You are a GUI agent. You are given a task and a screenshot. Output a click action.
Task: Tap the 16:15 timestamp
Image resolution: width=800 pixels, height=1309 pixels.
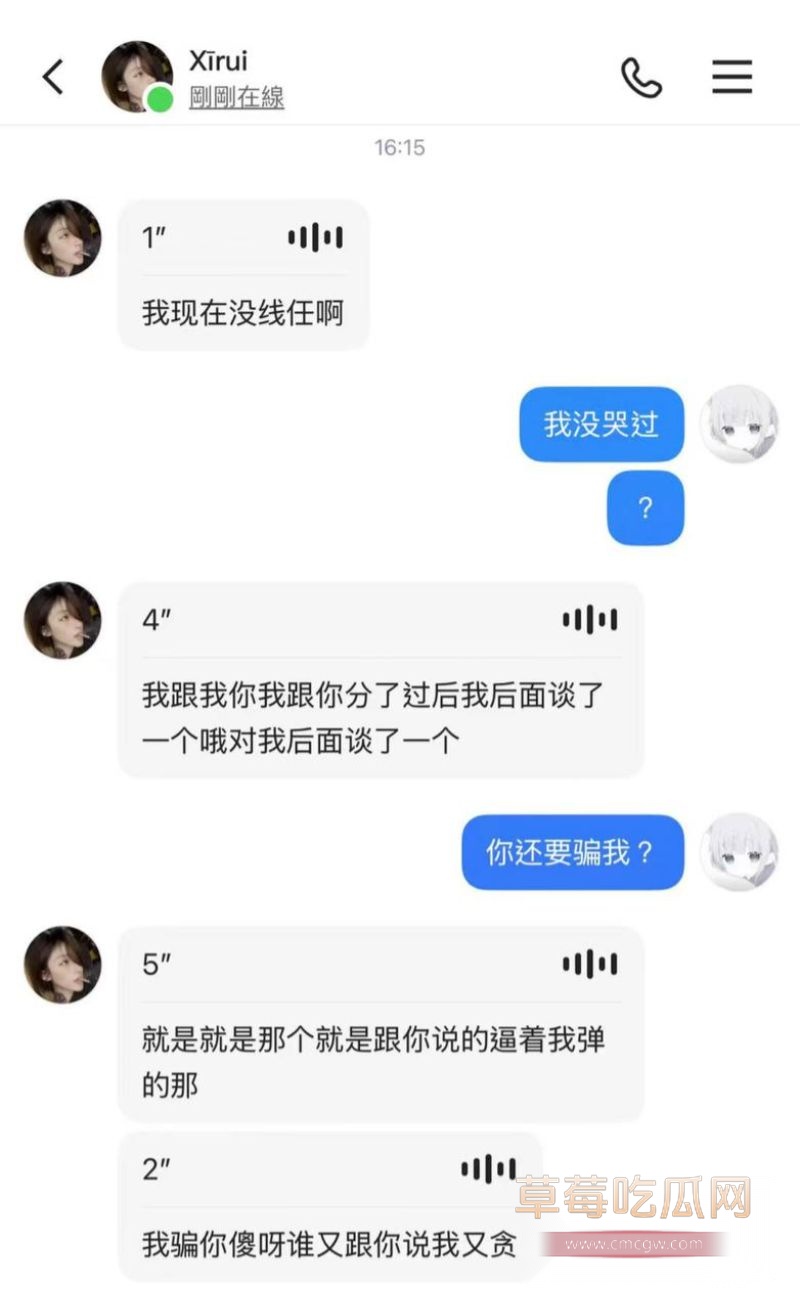[x=400, y=148]
